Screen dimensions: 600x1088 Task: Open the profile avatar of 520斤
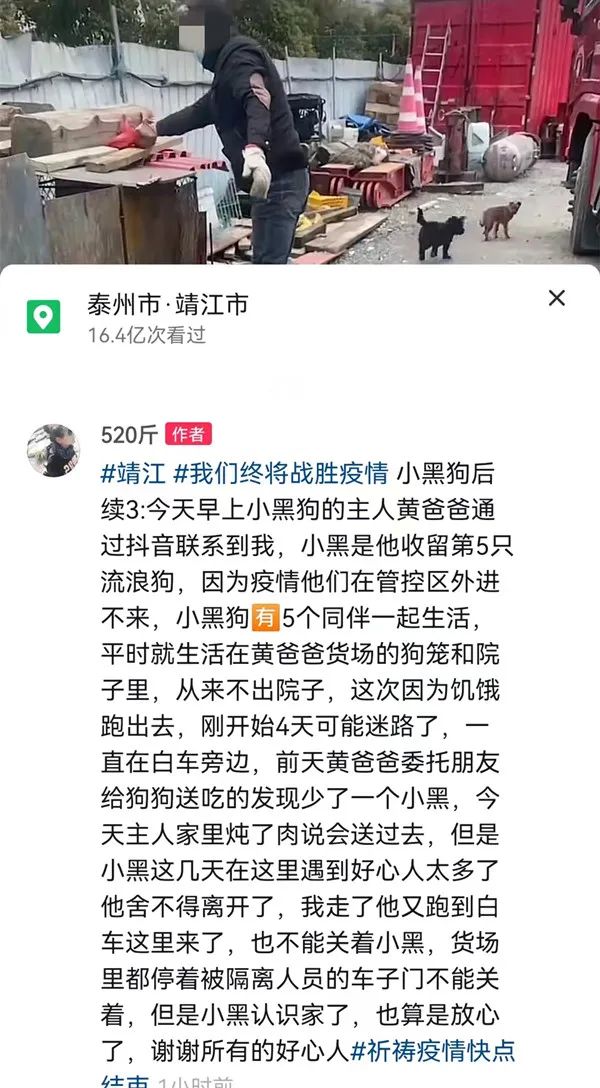tap(53, 451)
